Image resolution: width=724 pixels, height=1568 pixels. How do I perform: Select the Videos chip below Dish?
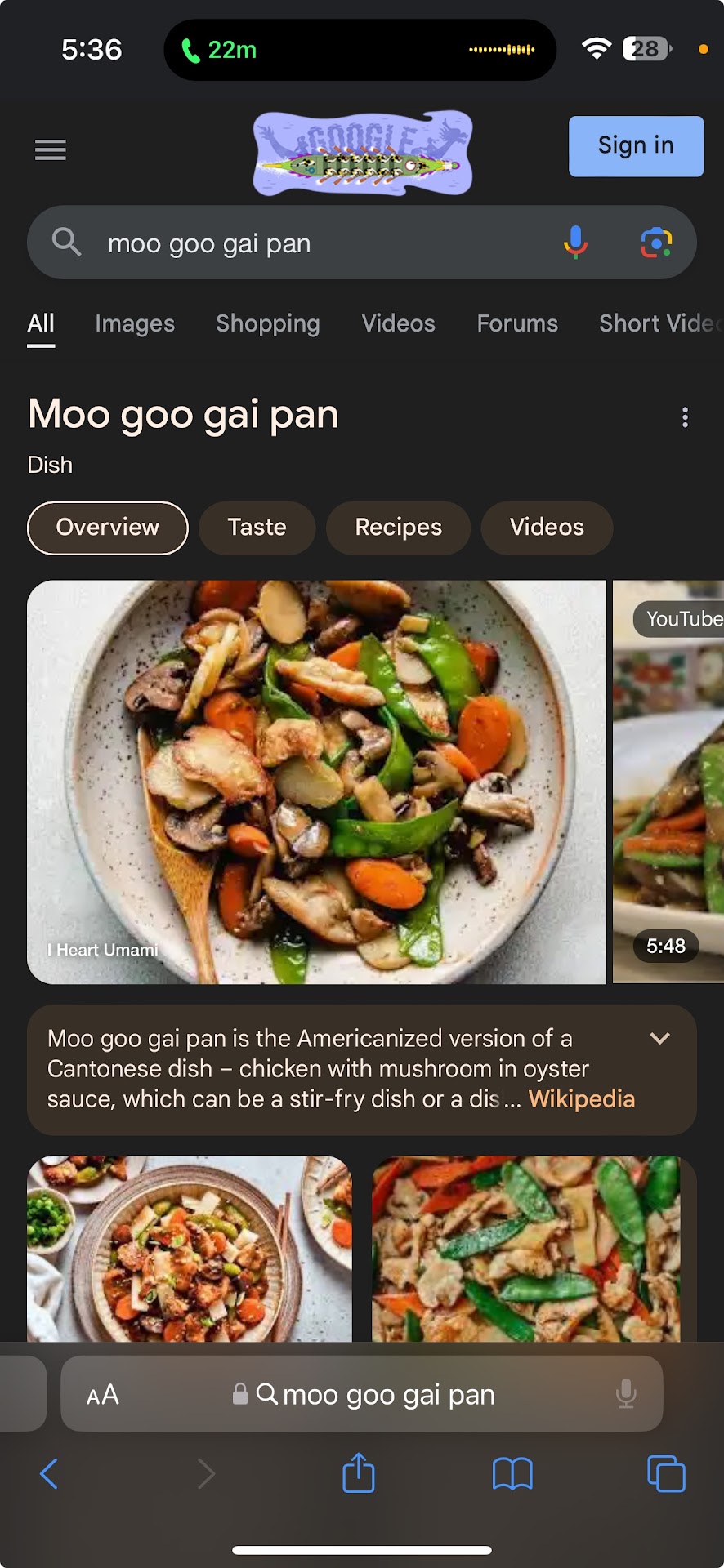[546, 528]
